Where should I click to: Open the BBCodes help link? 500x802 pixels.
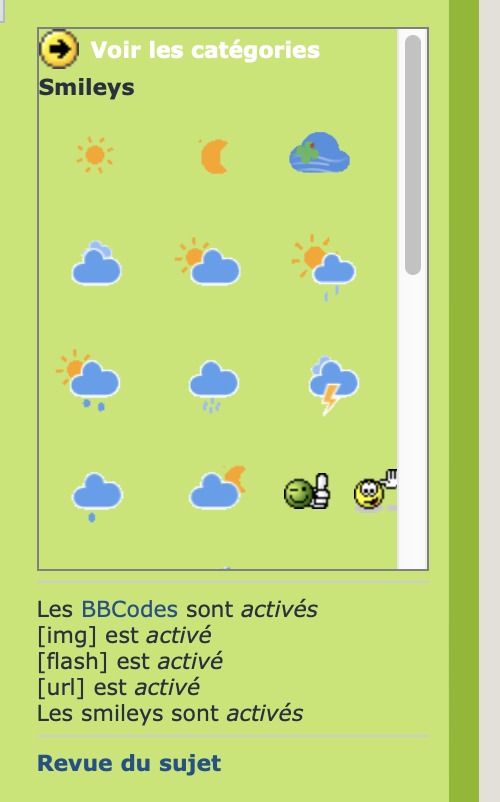[x=129, y=609]
